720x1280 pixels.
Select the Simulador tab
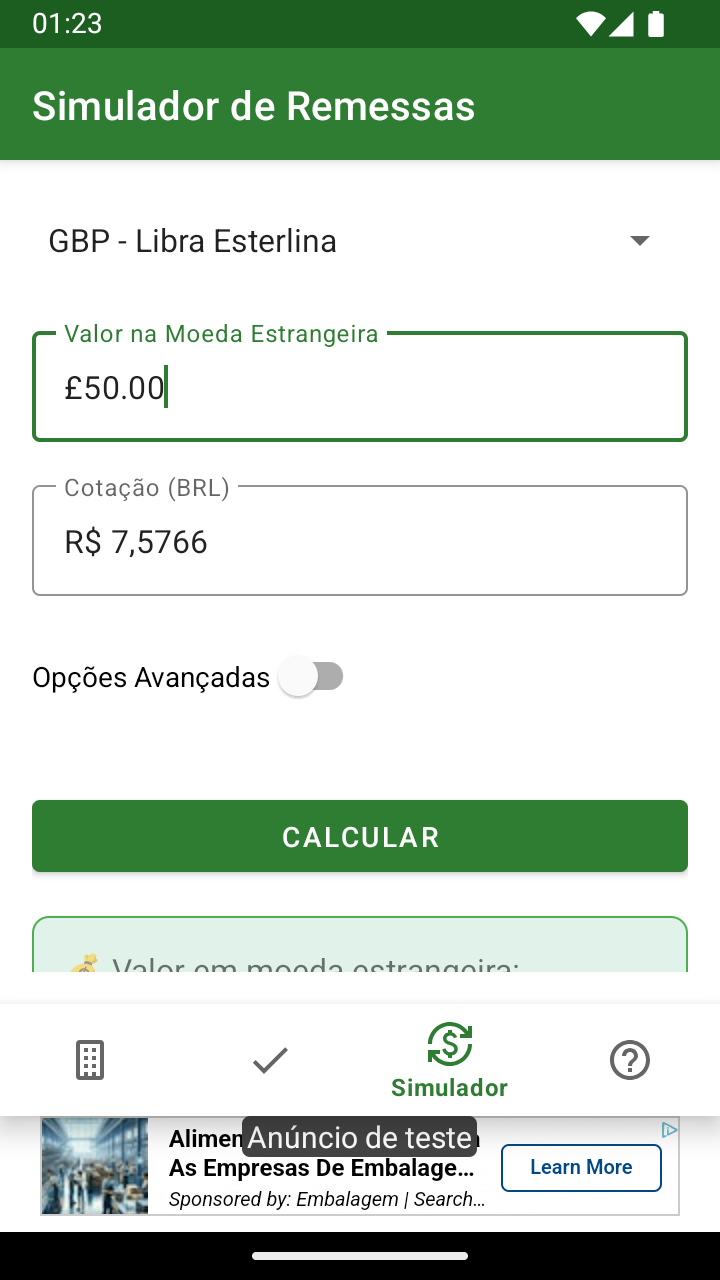point(450,1060)
